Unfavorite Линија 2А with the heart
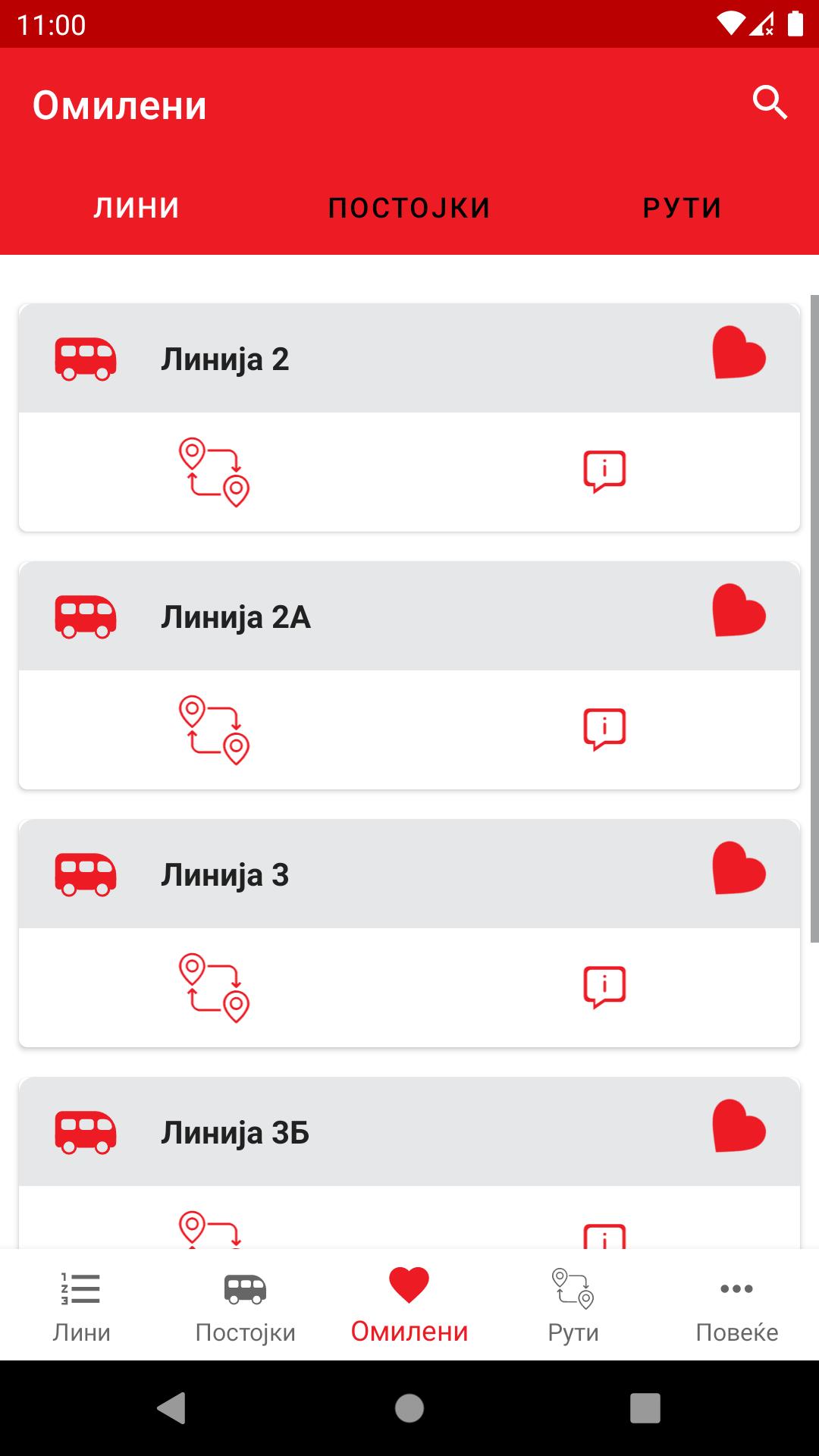This screenshot has height=1456, width=819. [x=739, y=610]
